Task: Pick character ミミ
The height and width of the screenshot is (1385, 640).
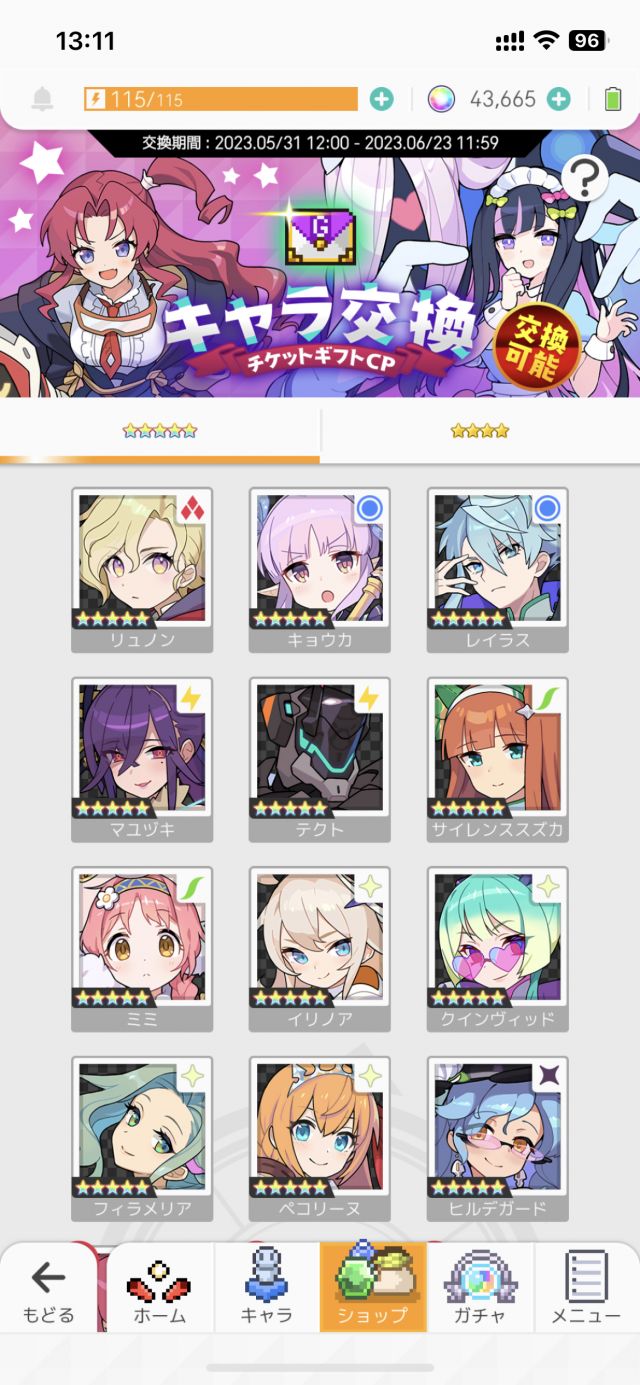Action: click(x=142, y=949)
